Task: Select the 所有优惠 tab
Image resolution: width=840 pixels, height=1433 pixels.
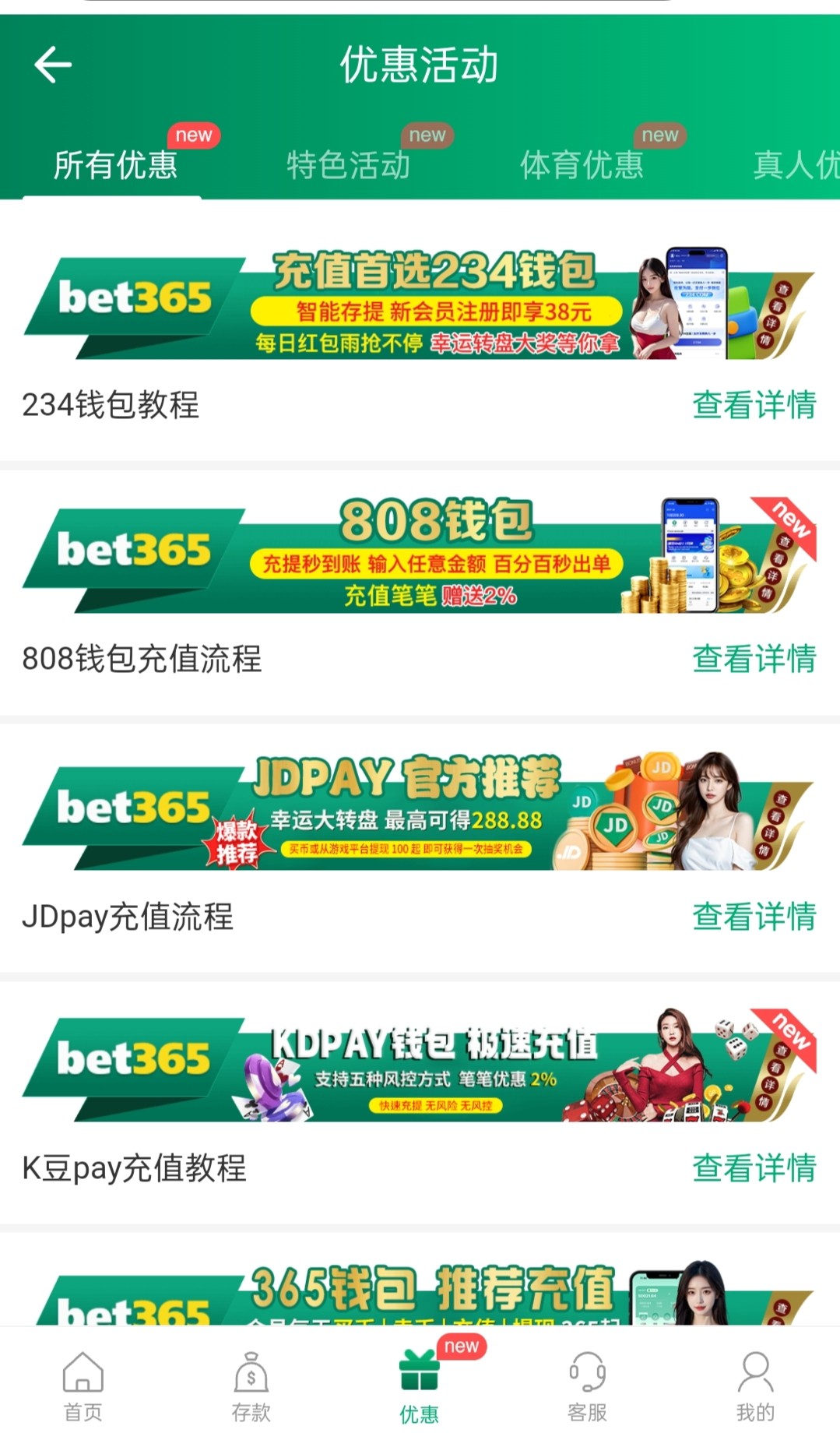Action: point(115,164)
